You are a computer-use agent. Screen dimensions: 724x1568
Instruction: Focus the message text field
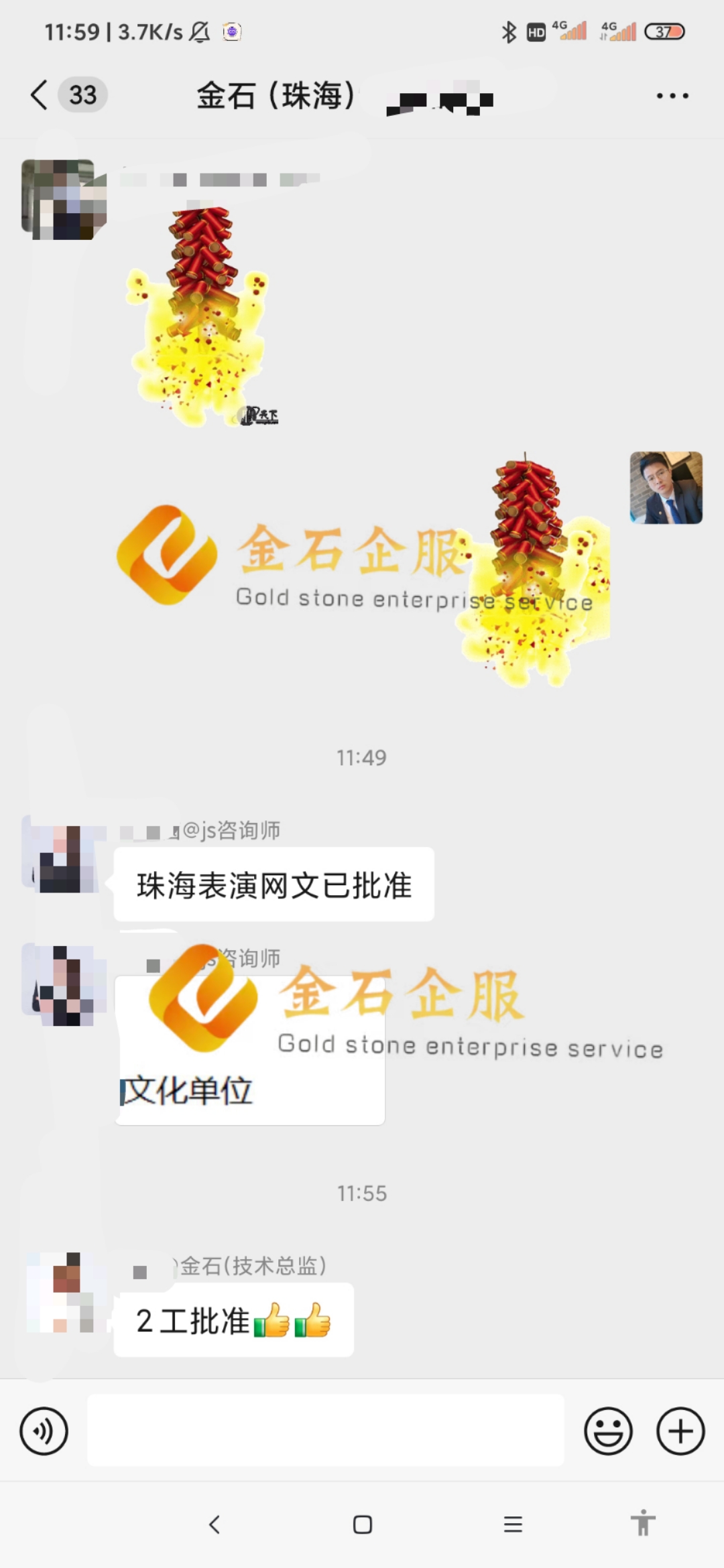point(325,1430)
